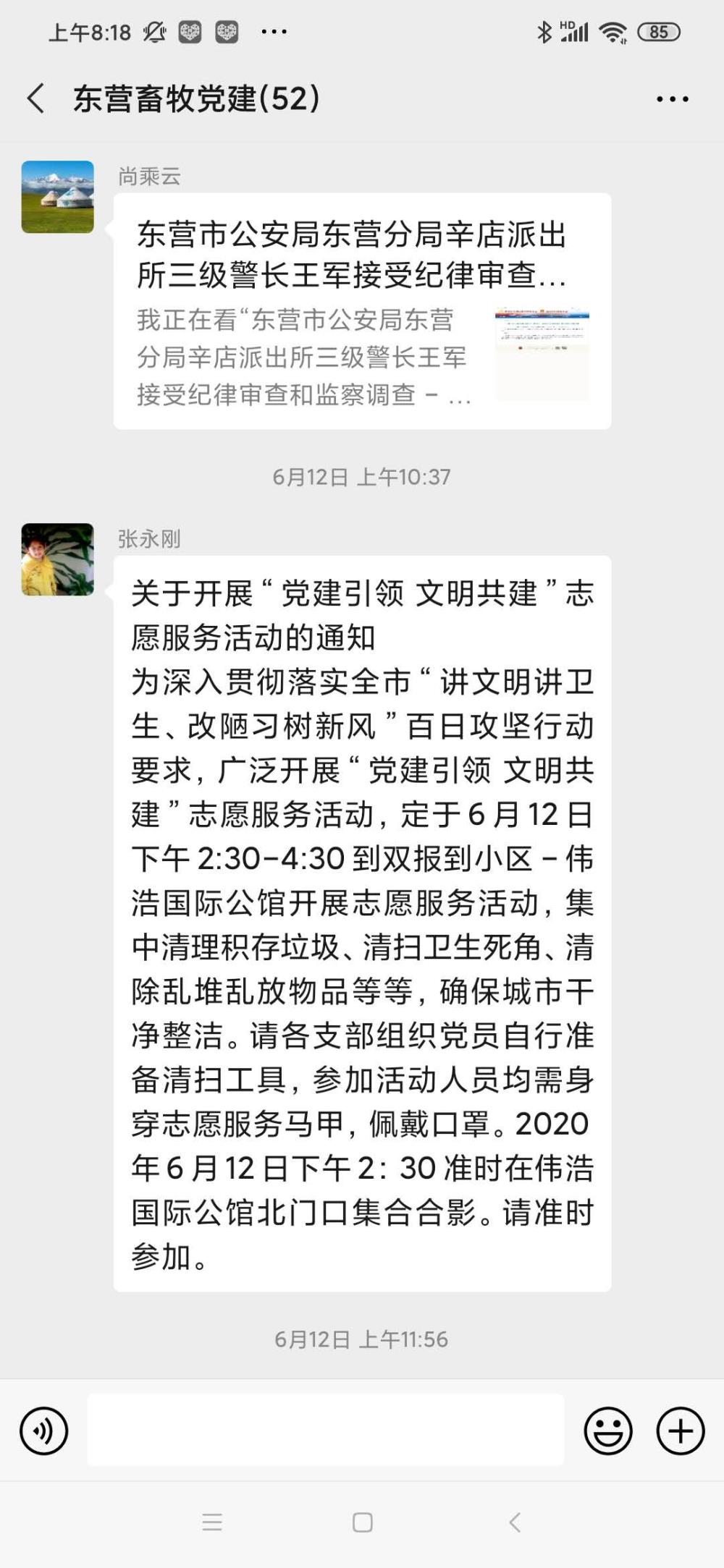The width and height of the screenshot is (724, 1568).
Task: Open the shared article about 王军 纪律审查
Action: (362, 311)
